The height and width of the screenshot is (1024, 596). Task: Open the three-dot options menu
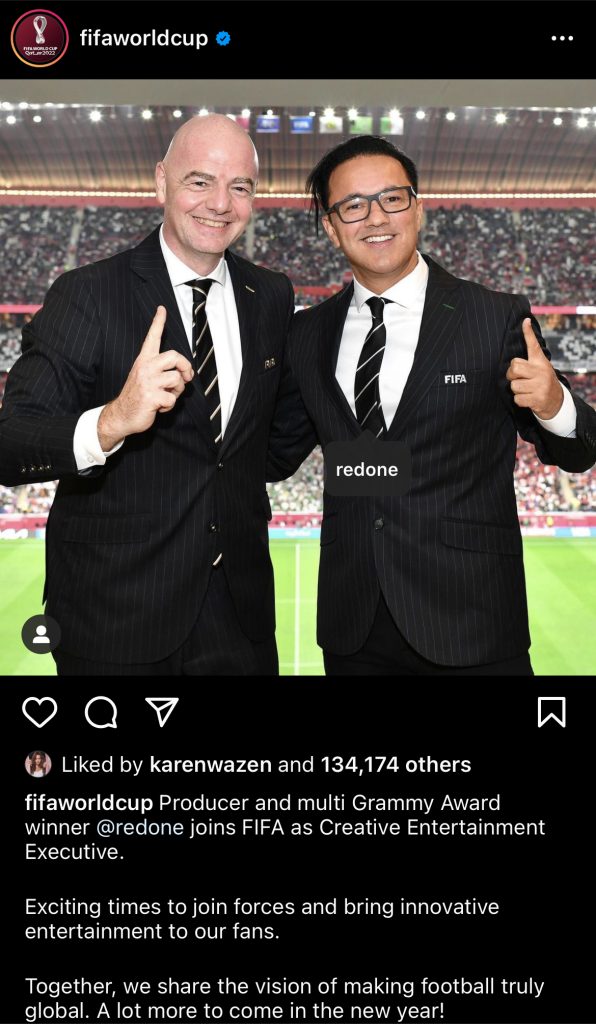(x=561, y=39)
